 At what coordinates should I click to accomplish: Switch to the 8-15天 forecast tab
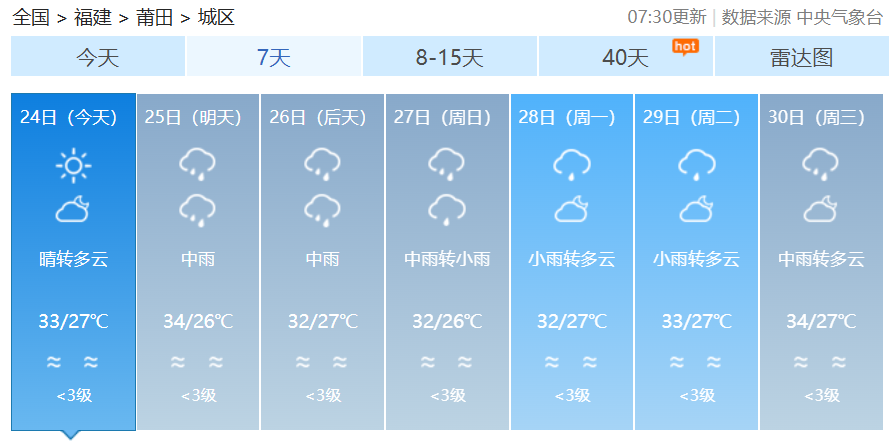(449, 57)
